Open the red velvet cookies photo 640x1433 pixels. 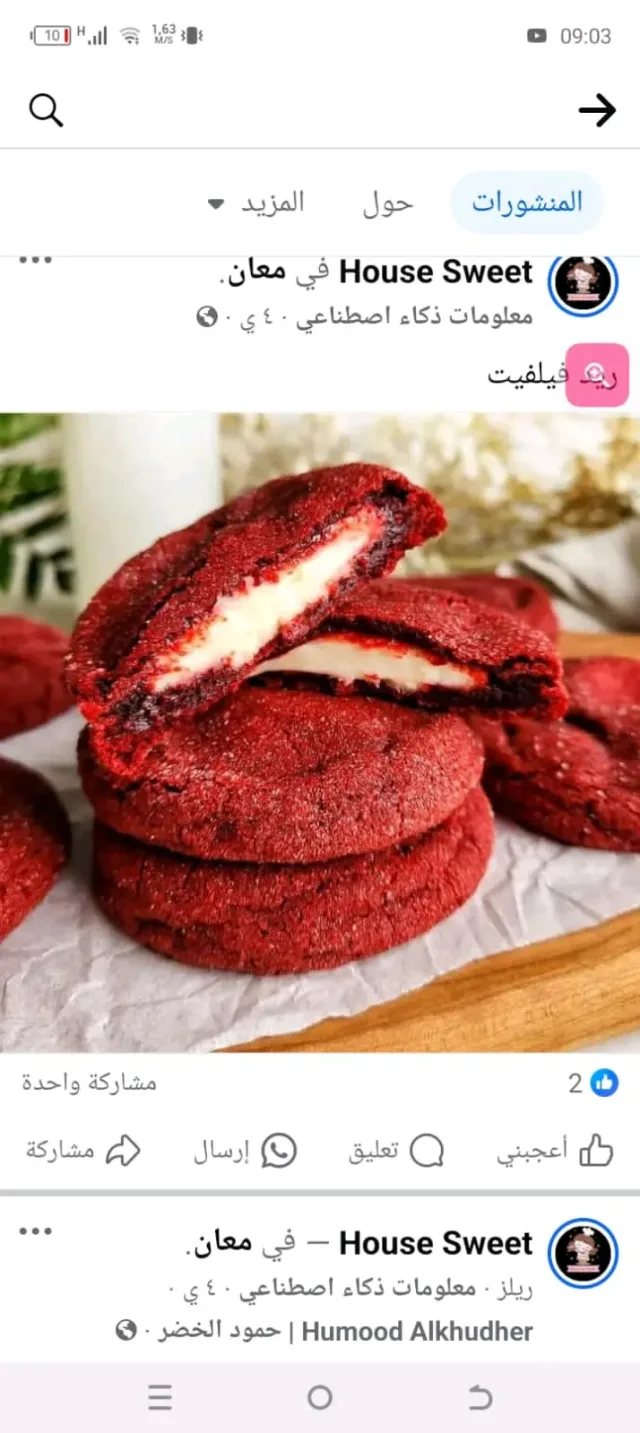(320, 732)
